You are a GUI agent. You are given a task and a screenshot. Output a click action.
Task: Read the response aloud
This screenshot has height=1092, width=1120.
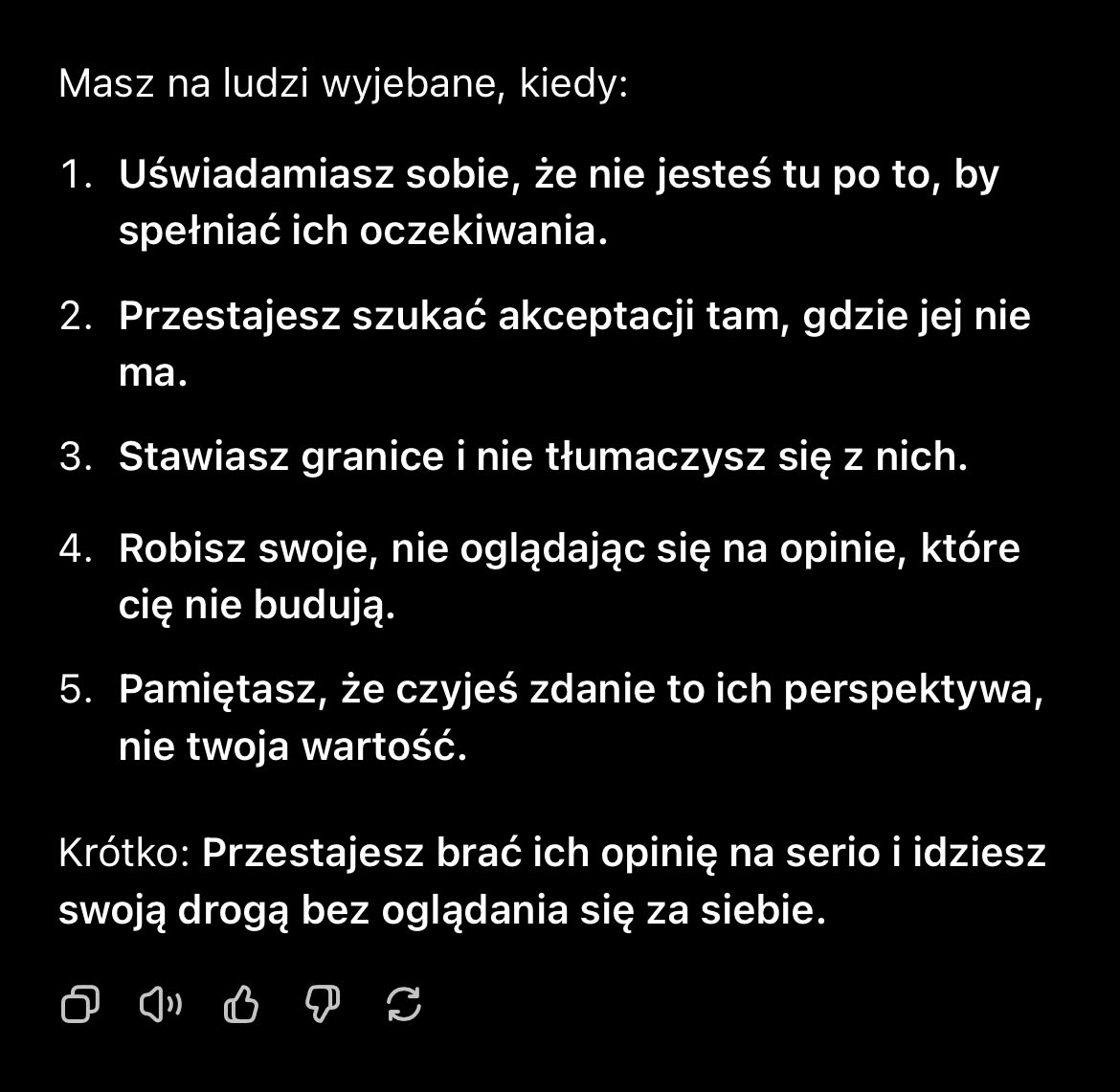pyautogui.click(x=161, y=1004)
